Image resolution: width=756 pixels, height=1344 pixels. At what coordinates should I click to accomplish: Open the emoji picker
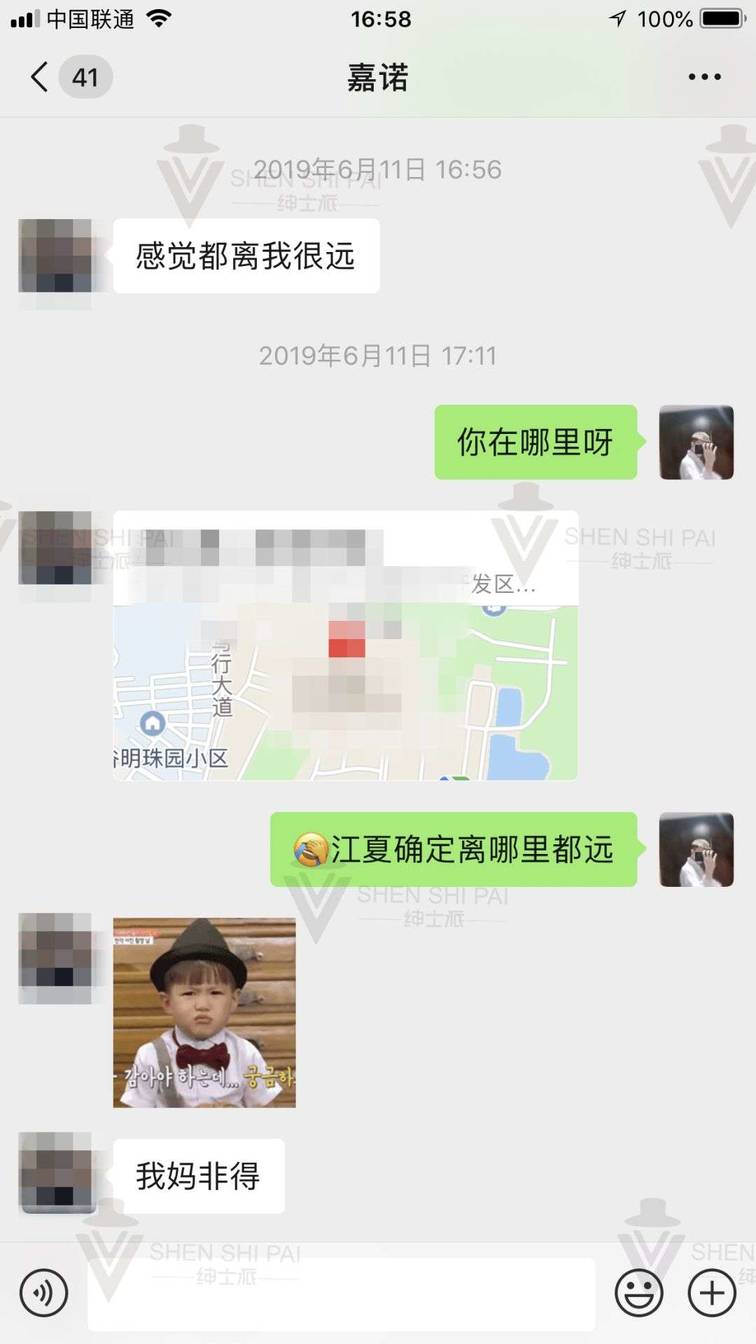[x=639, y=1293]
